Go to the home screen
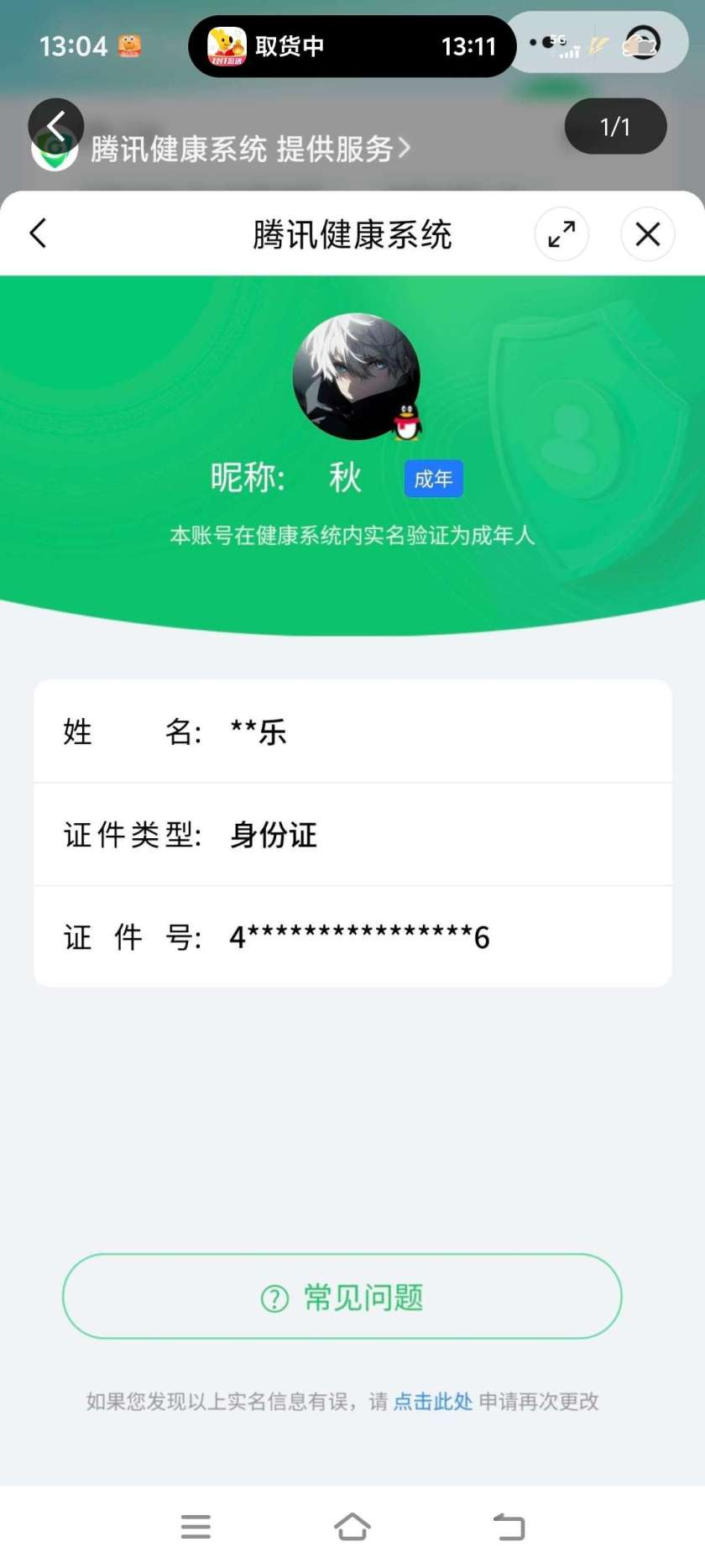The height and width of the screenshot is (1568, 705). pos(352,1526)
